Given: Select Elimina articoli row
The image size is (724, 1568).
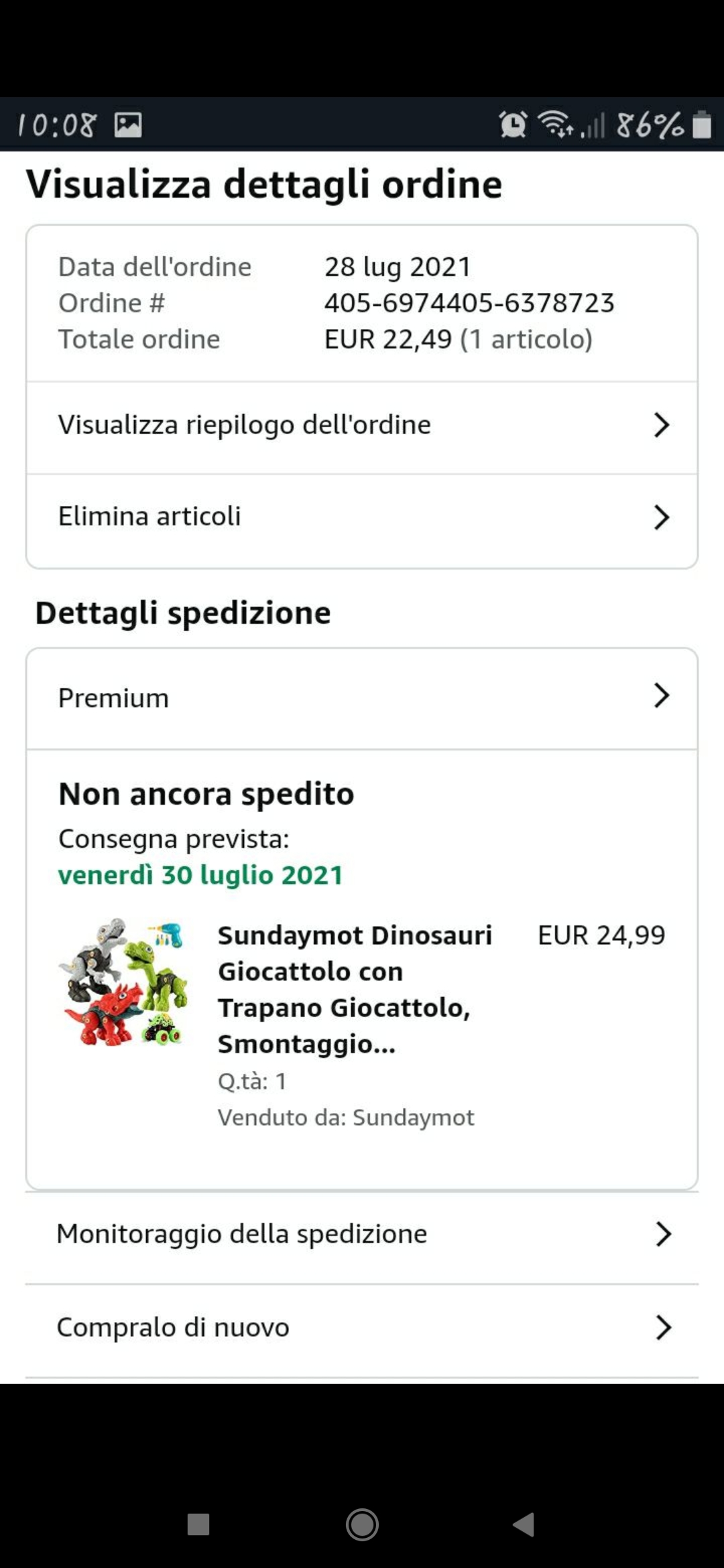Looking at the screenshot, I should [x=362, y=517].
